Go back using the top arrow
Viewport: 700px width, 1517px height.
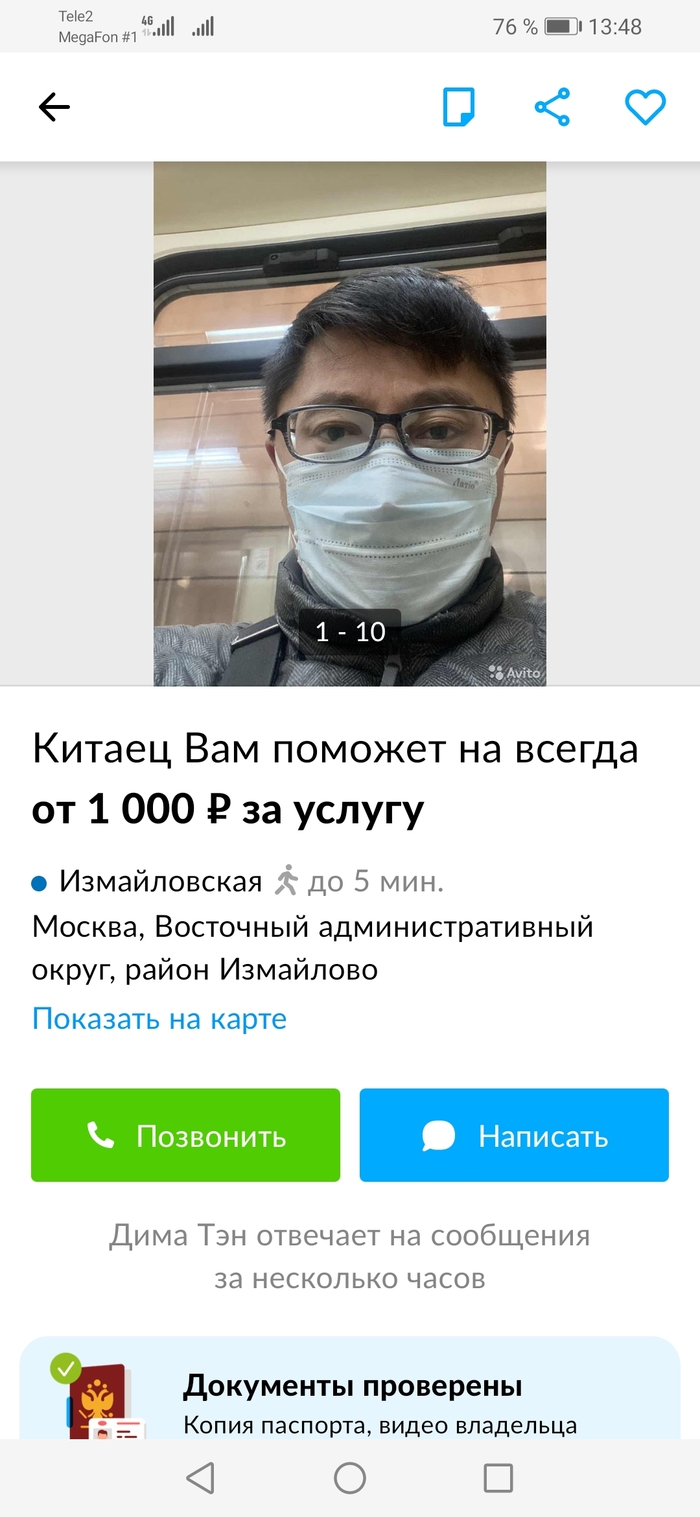point(54,107)
